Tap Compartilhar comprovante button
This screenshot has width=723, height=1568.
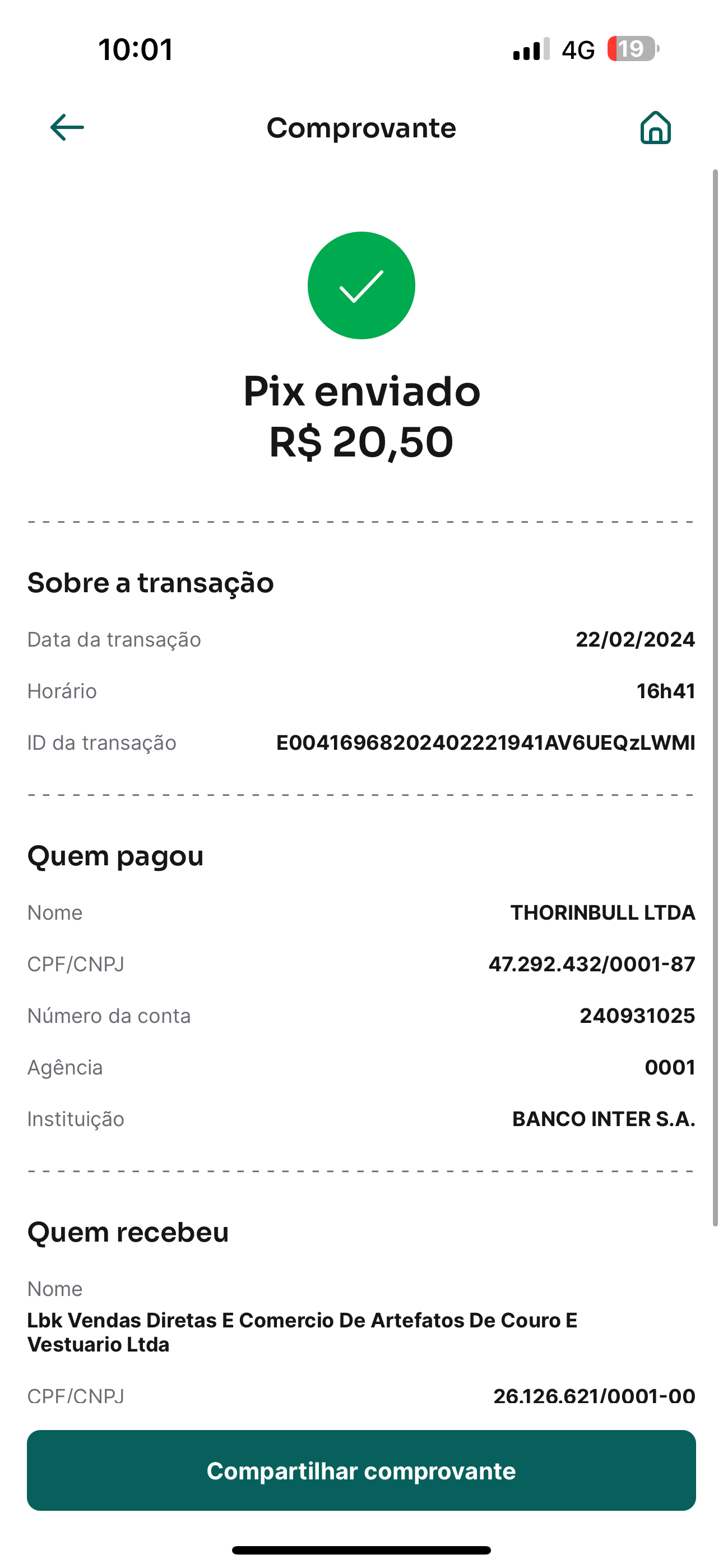(x=361, y=1470)
